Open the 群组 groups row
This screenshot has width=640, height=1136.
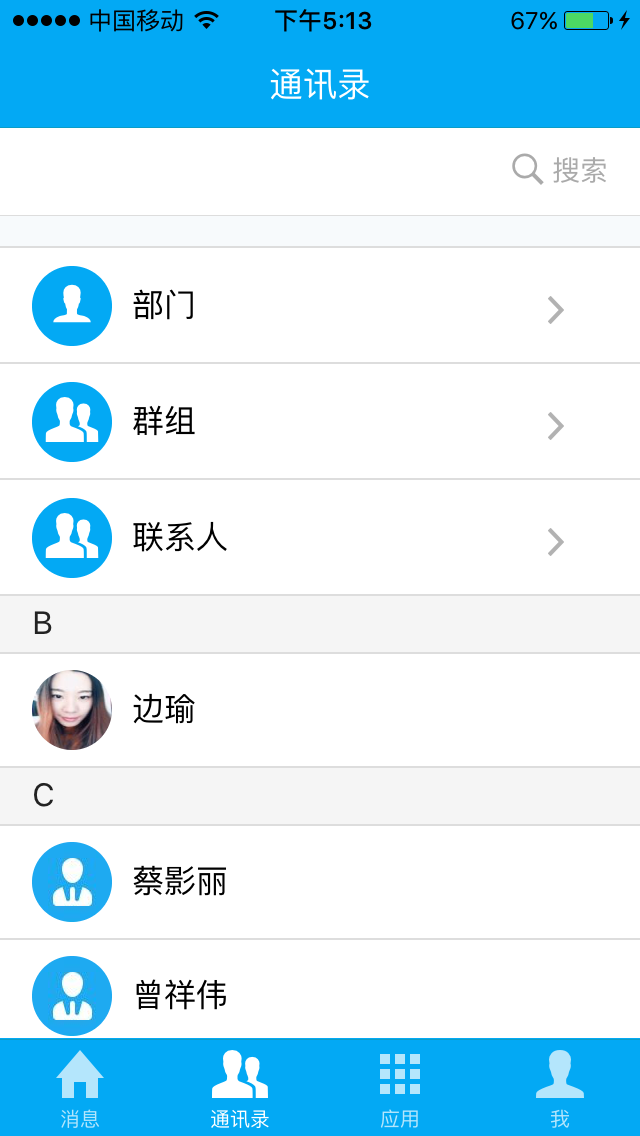click(320, 422)
